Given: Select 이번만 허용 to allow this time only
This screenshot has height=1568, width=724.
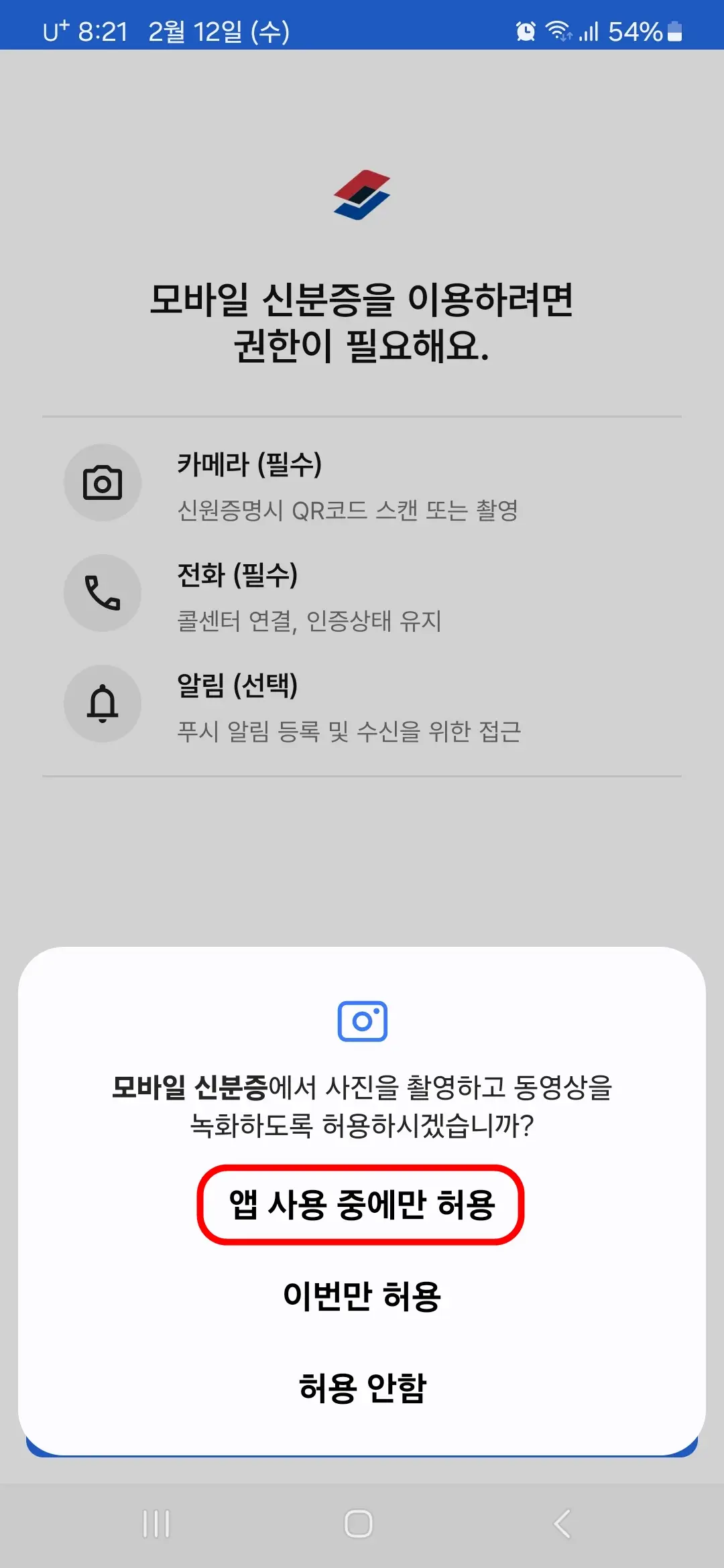Looking at the screenshot, I should (362, 1295).
